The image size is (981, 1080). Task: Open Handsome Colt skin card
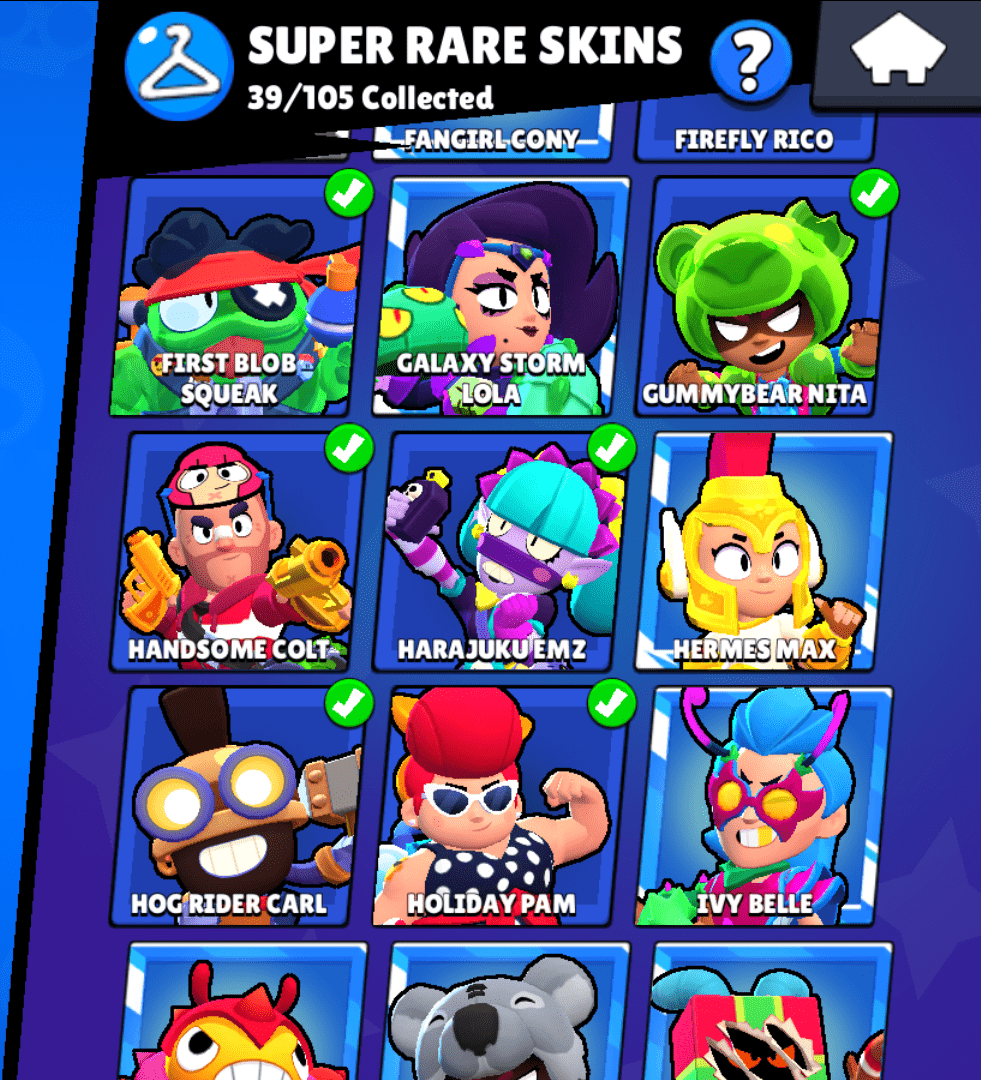pyautogui.click(x=238, y=550)
